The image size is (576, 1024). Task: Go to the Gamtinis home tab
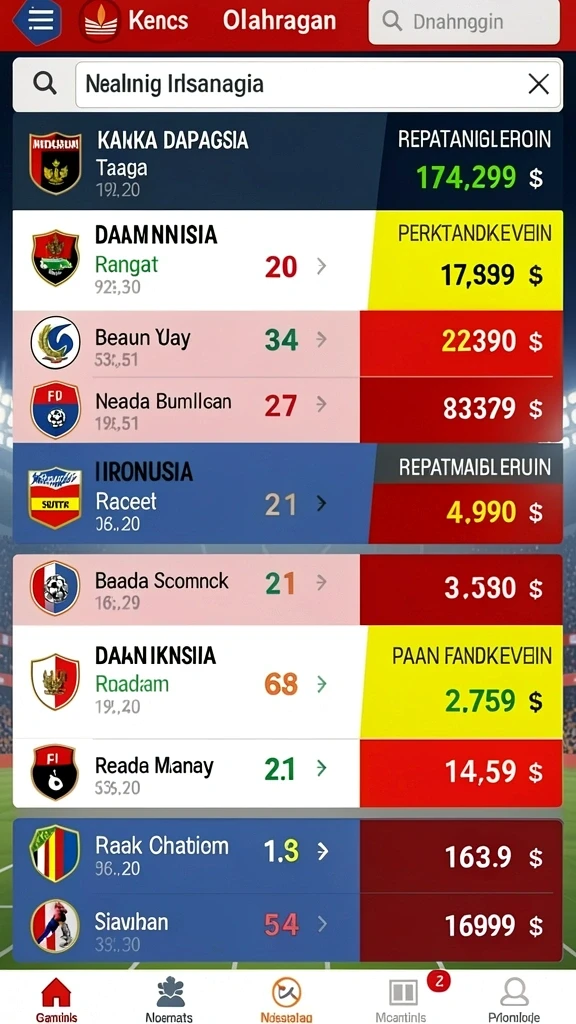(56, 999)
